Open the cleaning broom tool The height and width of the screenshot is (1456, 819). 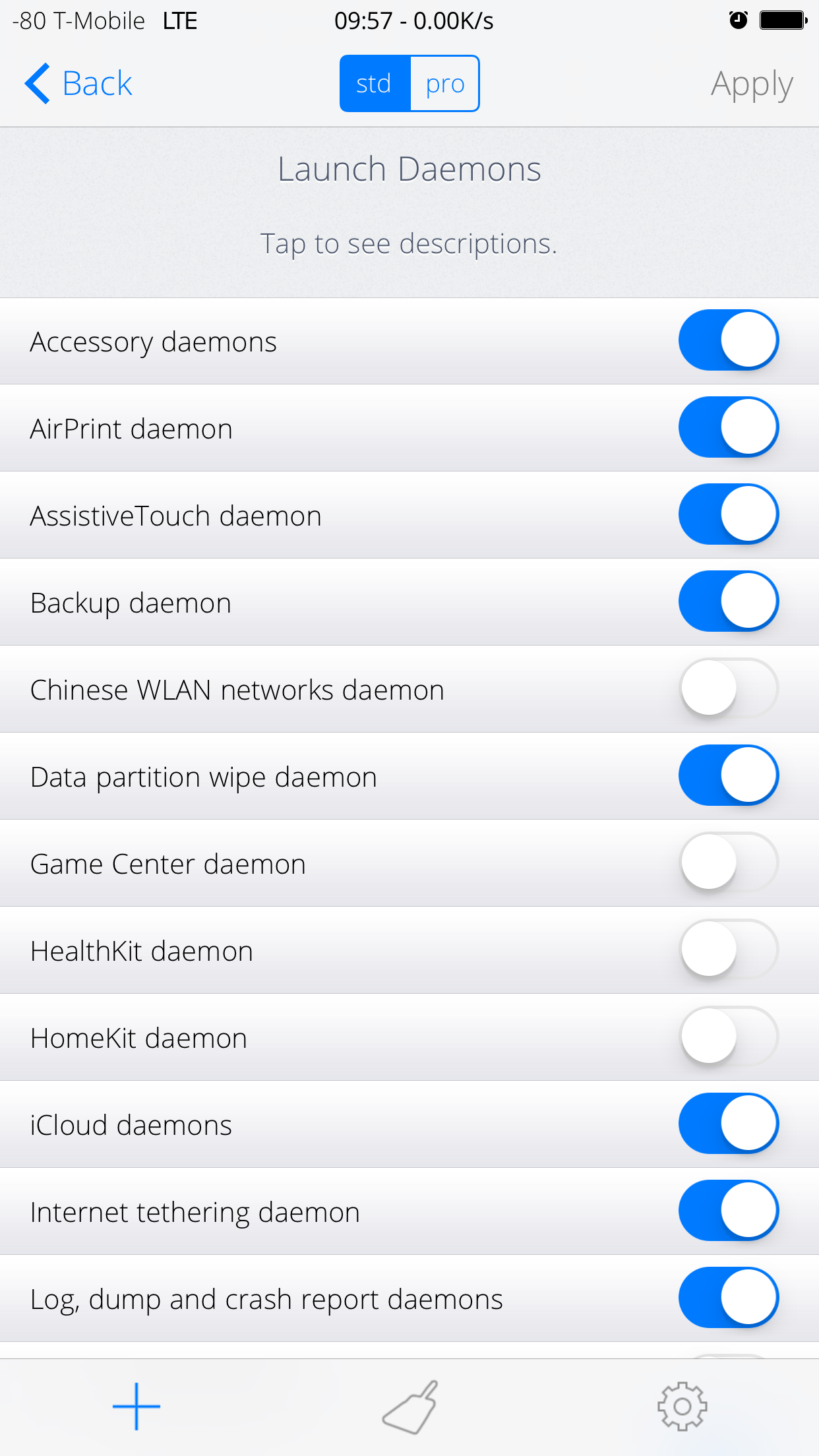click(410, 1407)
